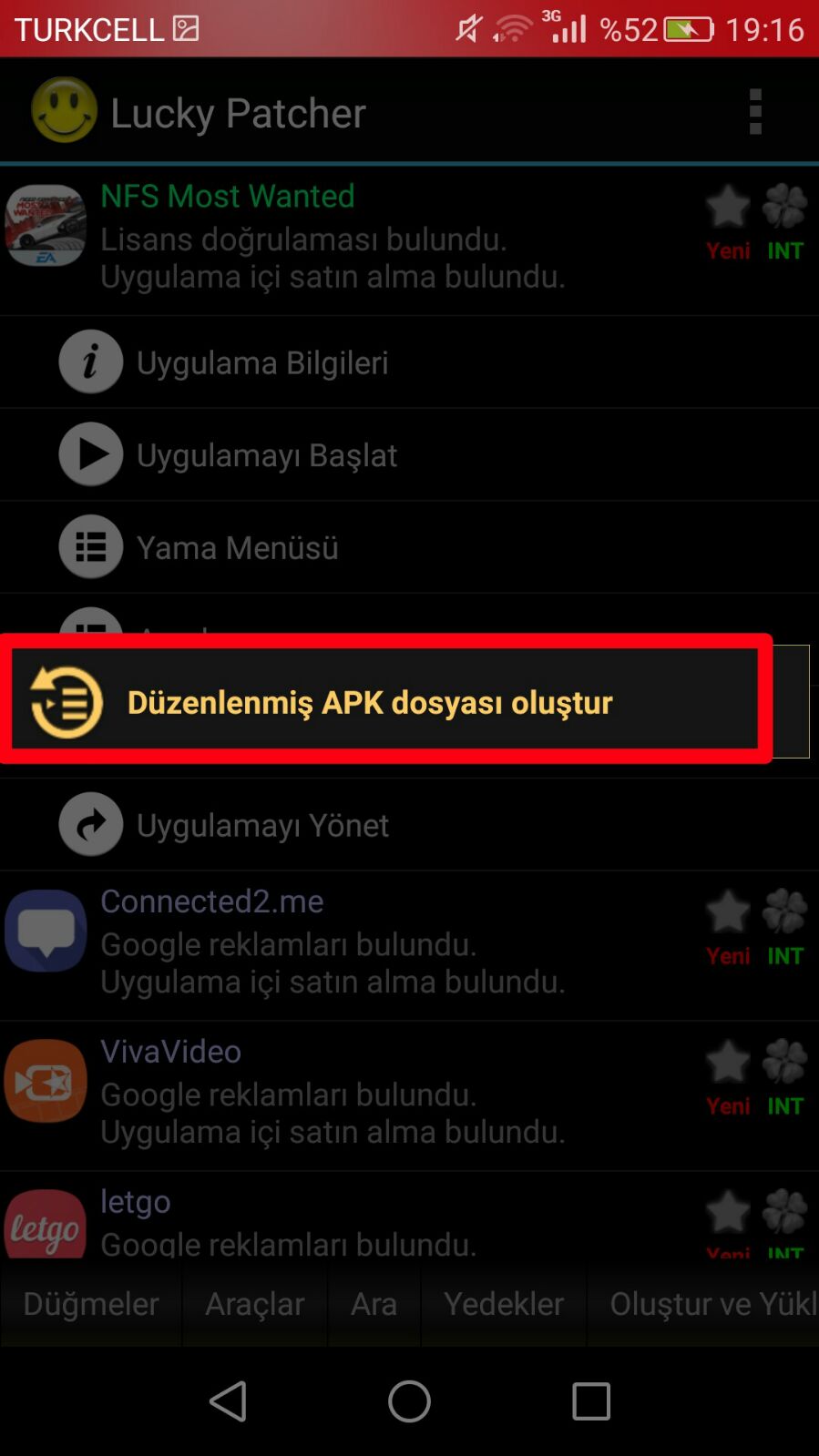This screenshot has width=819, height=1456.
Task: Open Uygulamayı Yönet option
Action: coord(262,825)
